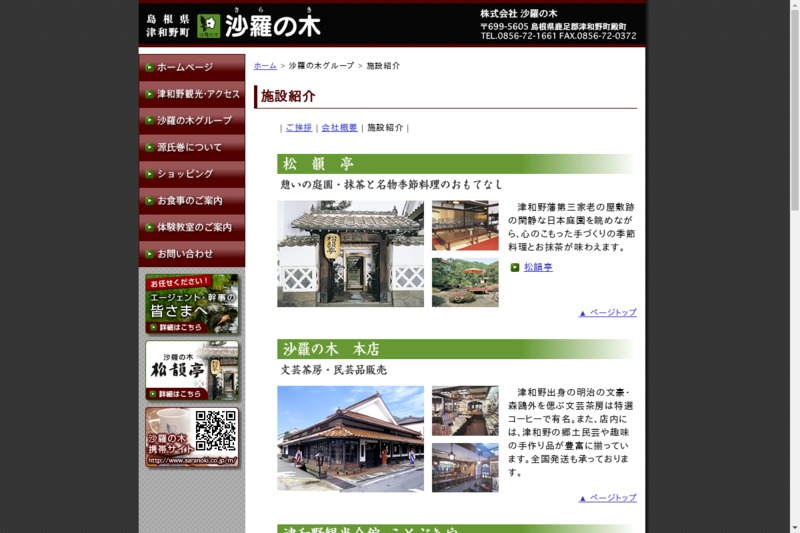Open 源氏巻について menu item

[192, 147]
